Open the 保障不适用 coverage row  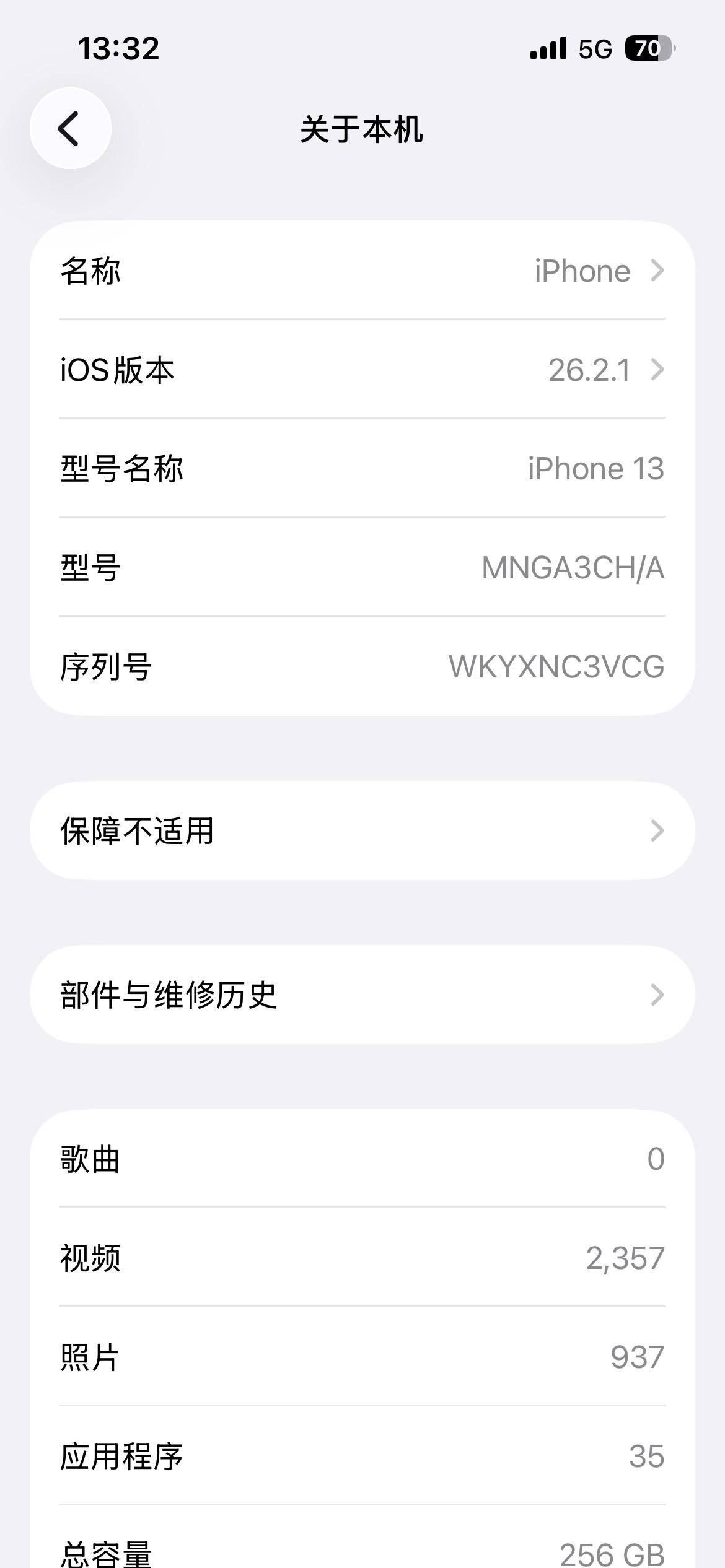[362, 830]
